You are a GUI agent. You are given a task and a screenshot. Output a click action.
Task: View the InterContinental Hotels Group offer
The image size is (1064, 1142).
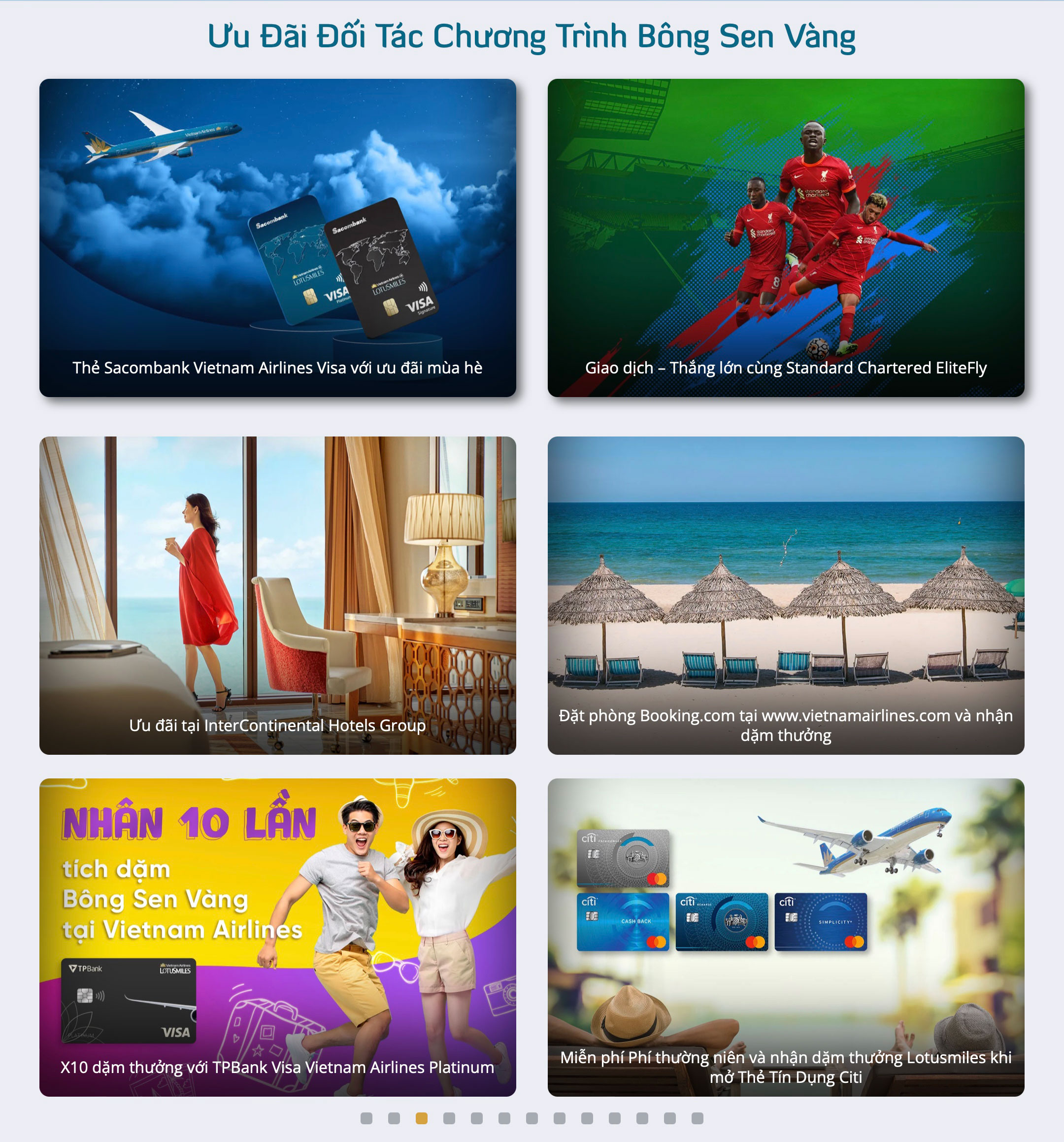click(277, 595)
